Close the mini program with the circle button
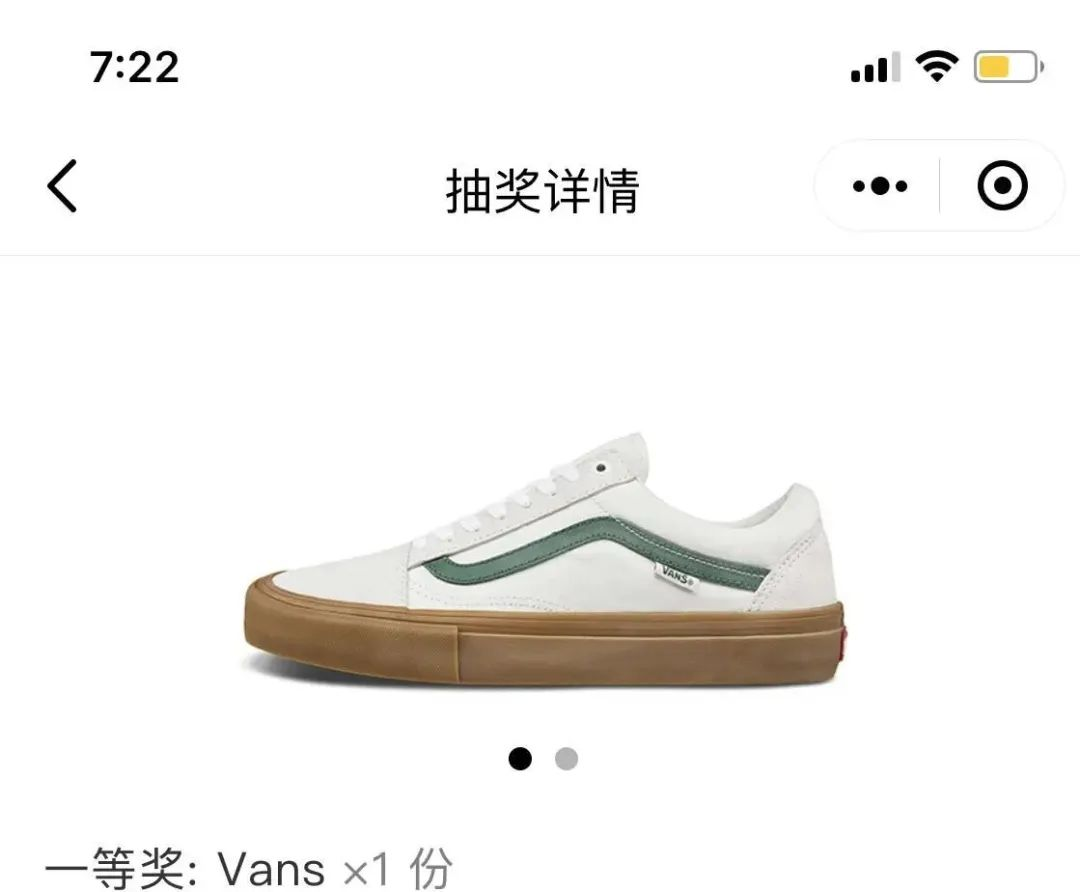The image size is (1080, 892). point(1002,187)
